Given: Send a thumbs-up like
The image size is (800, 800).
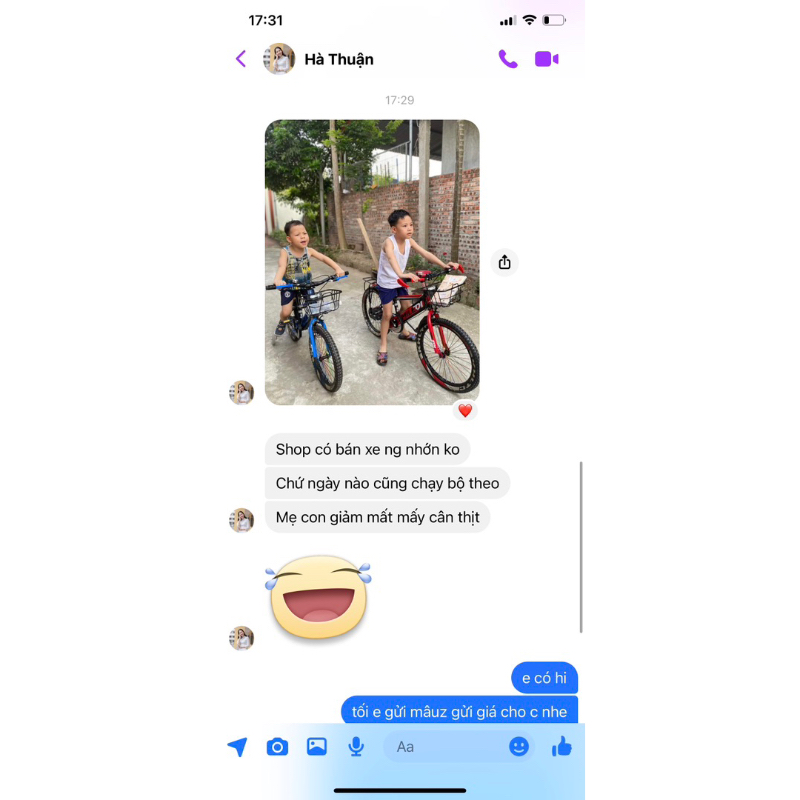Looking at the screenshot, I should (x=561, y=746).
